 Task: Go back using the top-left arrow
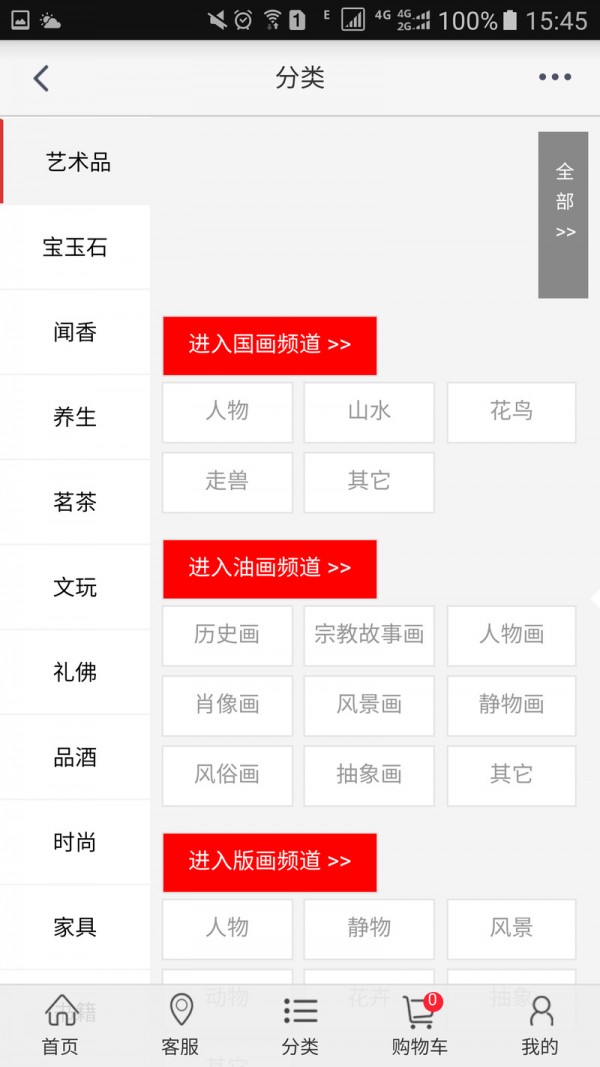pos(41,78)
